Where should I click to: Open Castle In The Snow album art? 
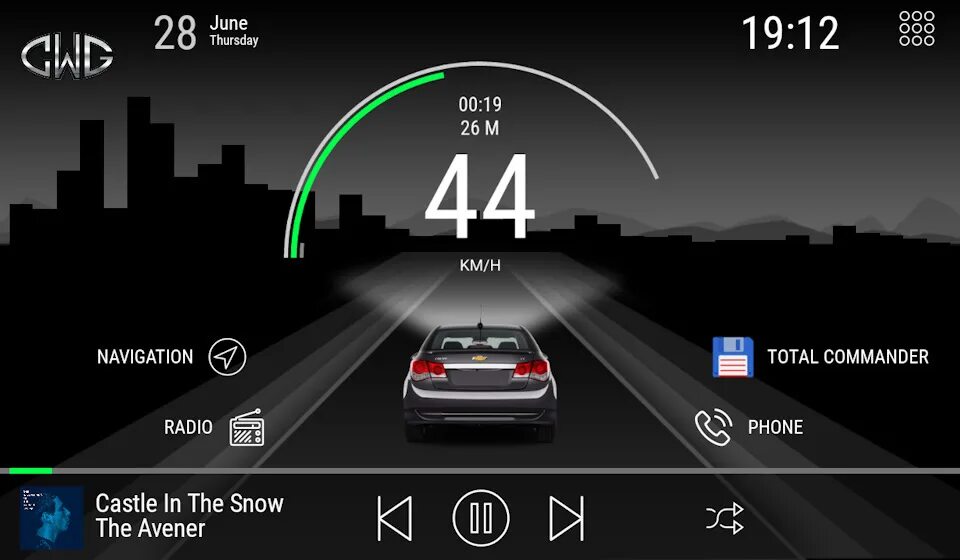coord(52,518)
